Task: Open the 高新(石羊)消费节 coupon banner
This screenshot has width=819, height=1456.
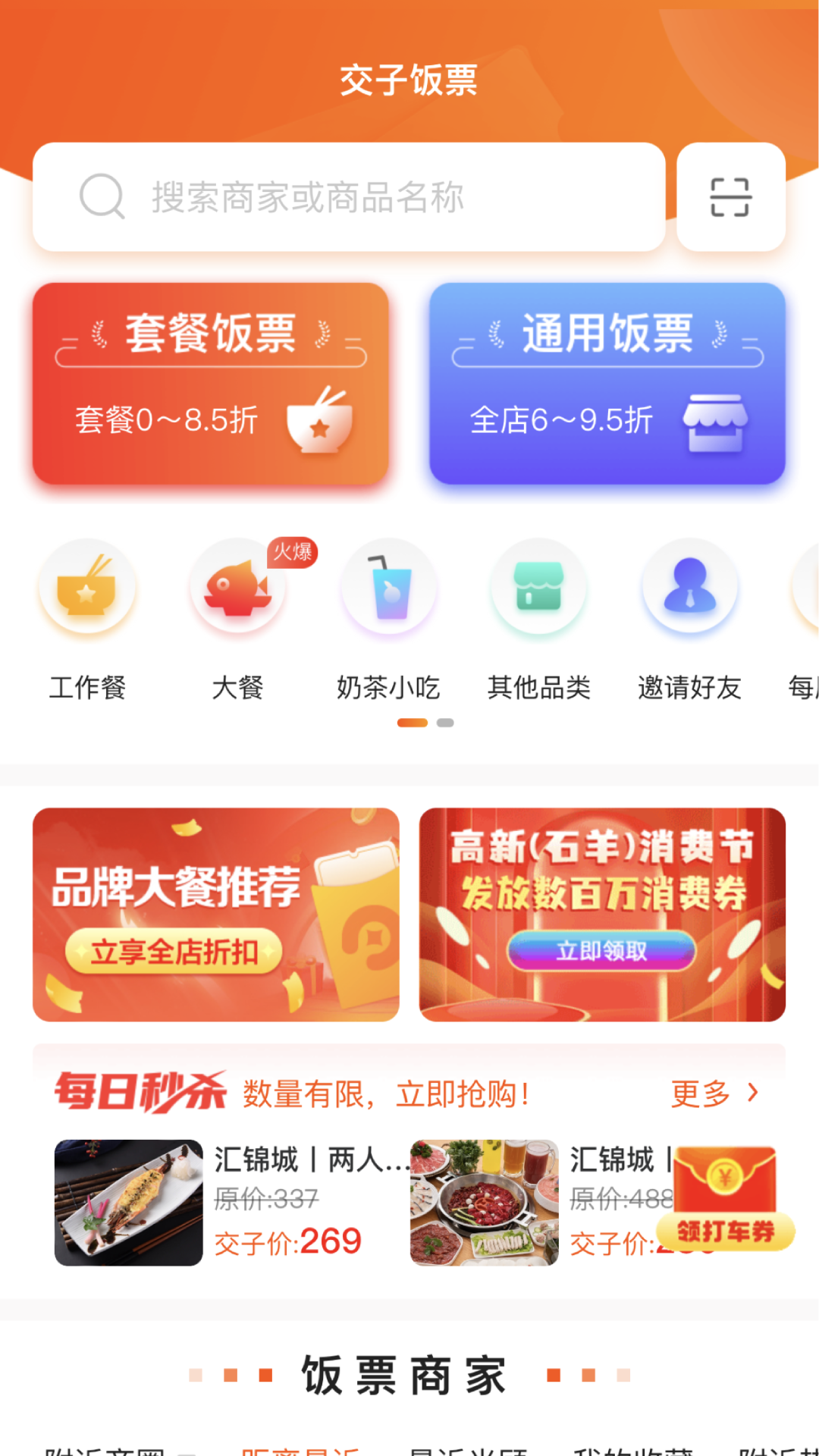Action: [602, 915]
